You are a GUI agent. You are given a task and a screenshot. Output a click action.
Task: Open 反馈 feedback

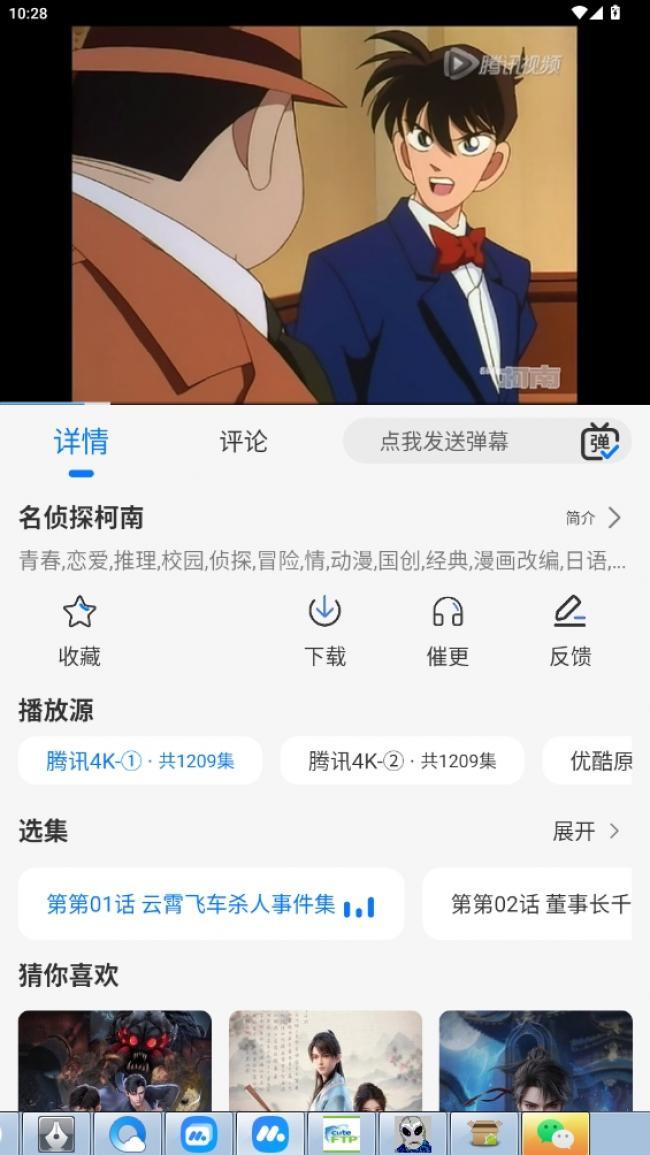click(570, 630)
